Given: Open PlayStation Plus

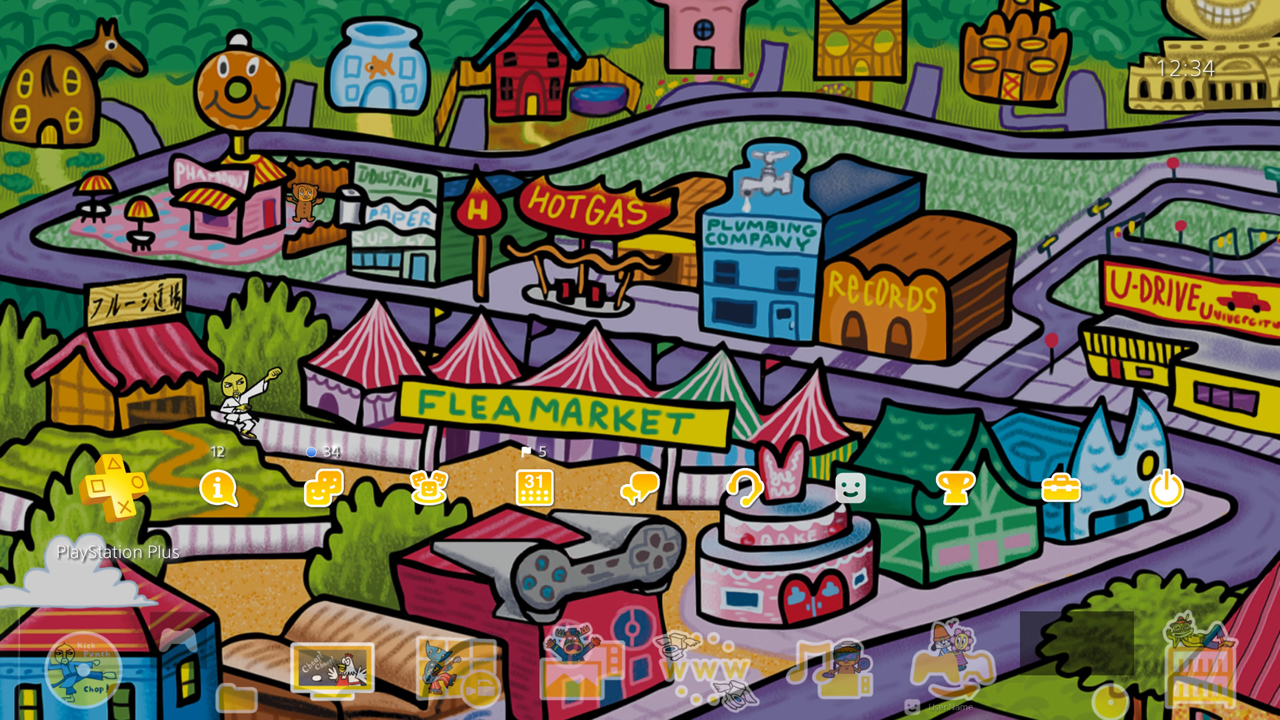Looking at the screenshot, I should point(114,489).
